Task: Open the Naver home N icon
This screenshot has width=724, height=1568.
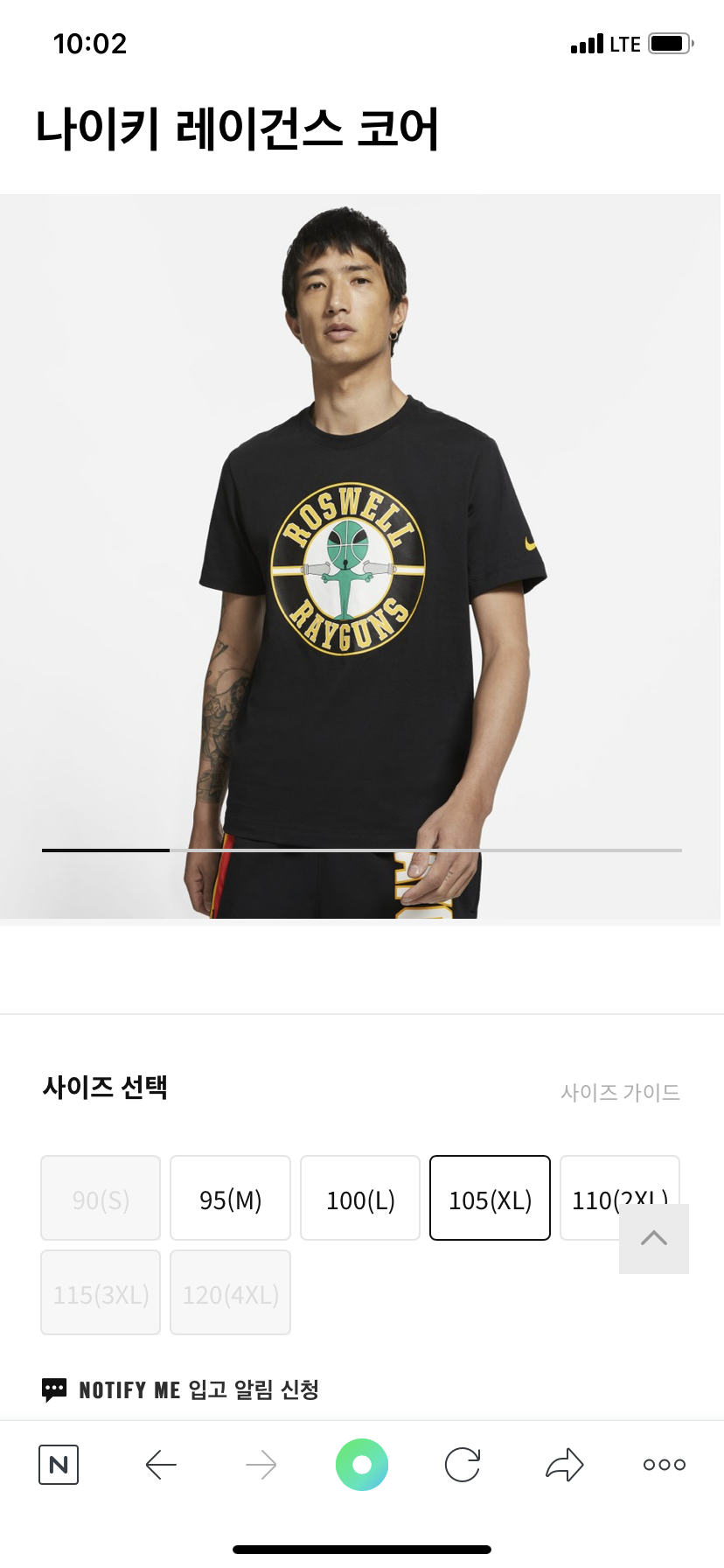Action: 59,1465
